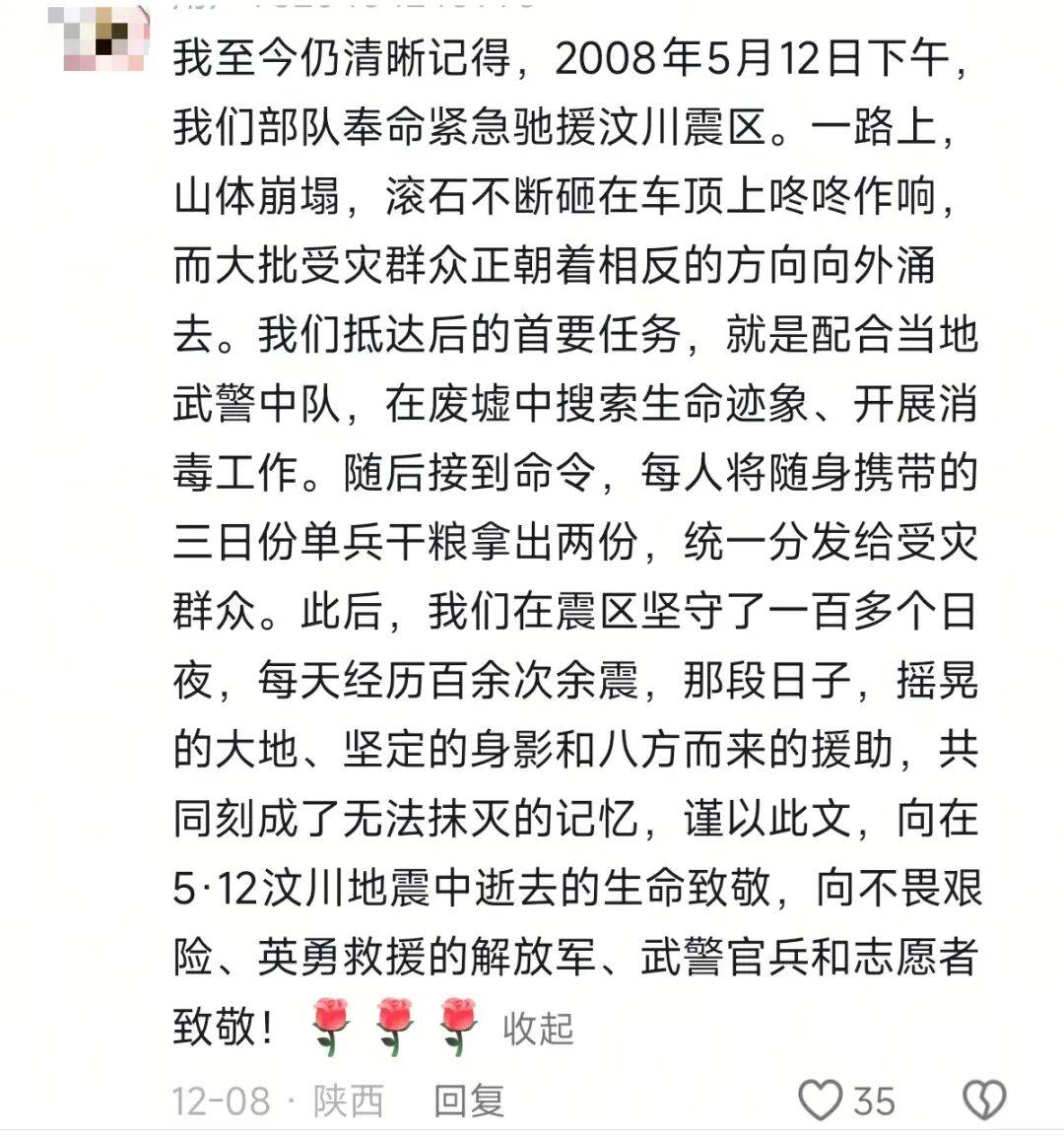The height and width of the screenshot is (1137, 1064).
Task: Like the comment with 35 likes
Action: pos(821,1100)
